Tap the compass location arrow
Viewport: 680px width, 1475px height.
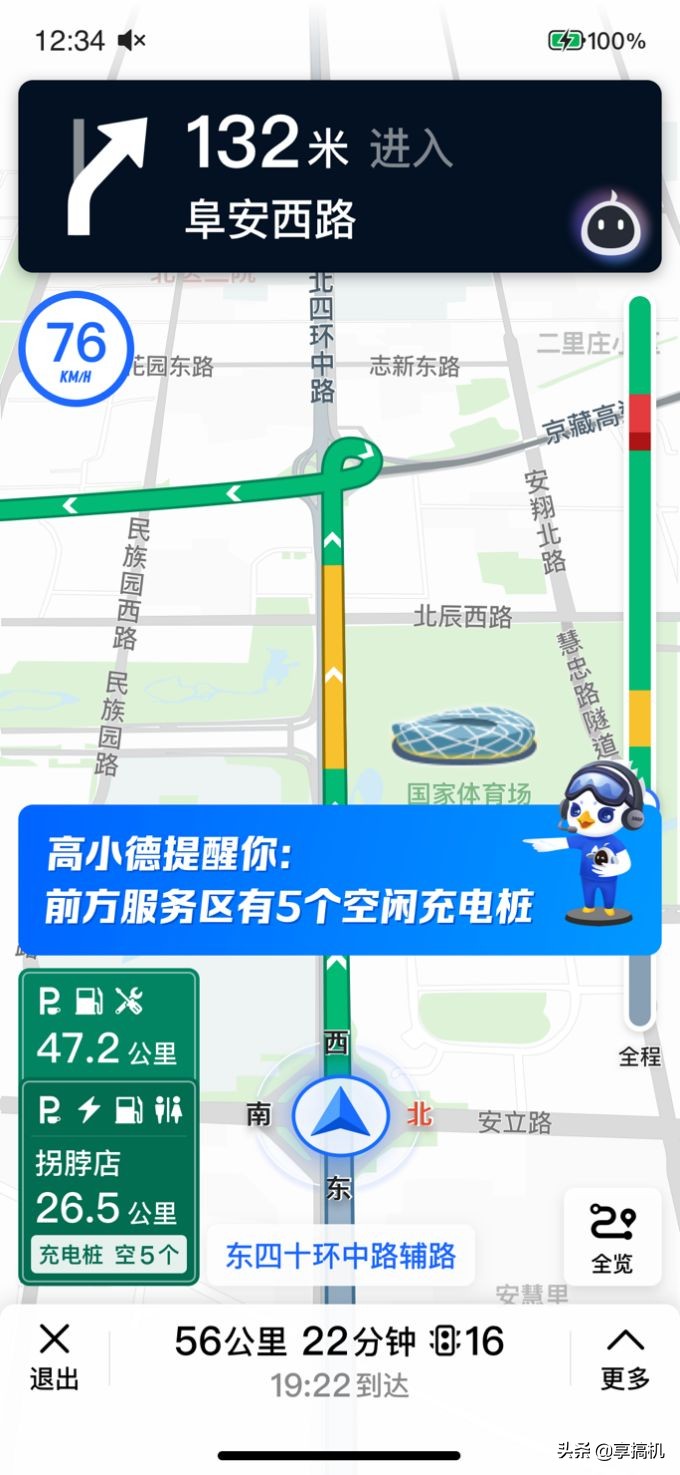point(340,1115)
